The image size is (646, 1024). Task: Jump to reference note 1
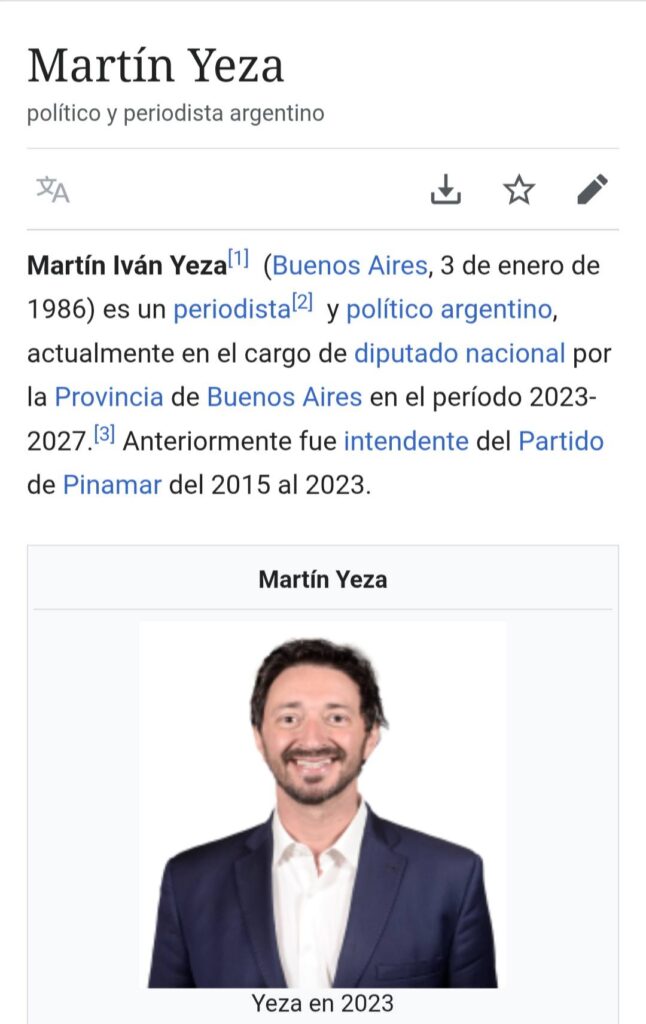click(238, 260)
